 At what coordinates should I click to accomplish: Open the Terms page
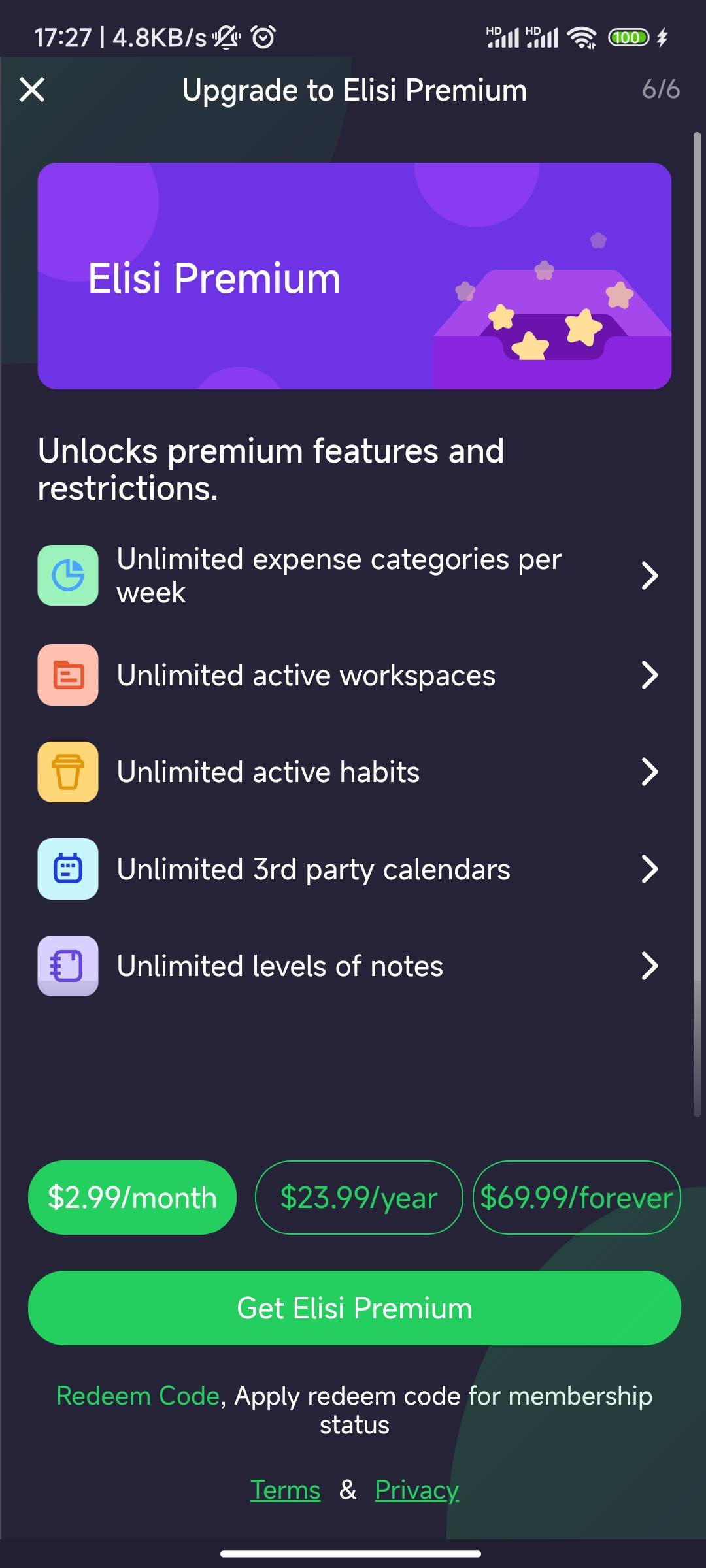coord(286,1490)
